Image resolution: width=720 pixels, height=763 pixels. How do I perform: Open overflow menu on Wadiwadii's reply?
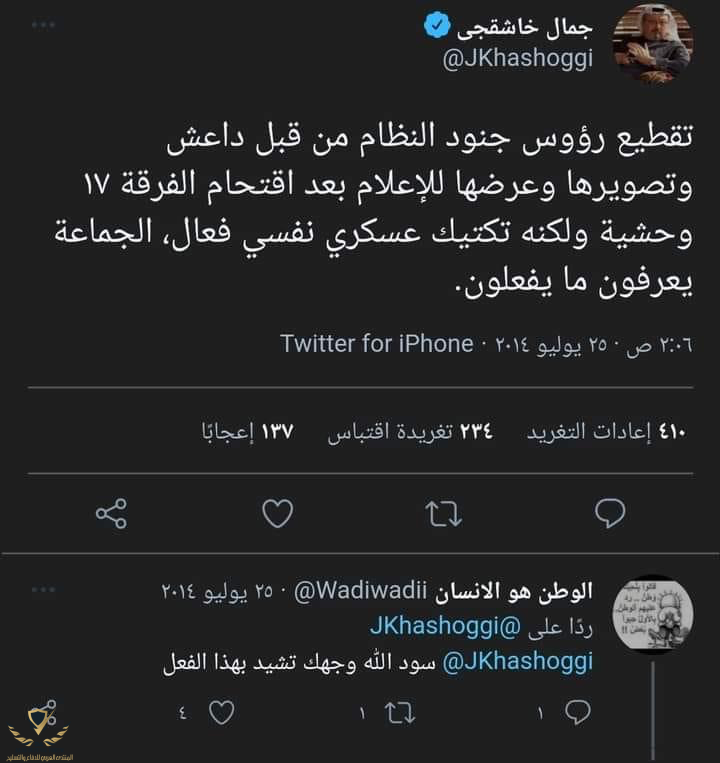pos(43,592)
